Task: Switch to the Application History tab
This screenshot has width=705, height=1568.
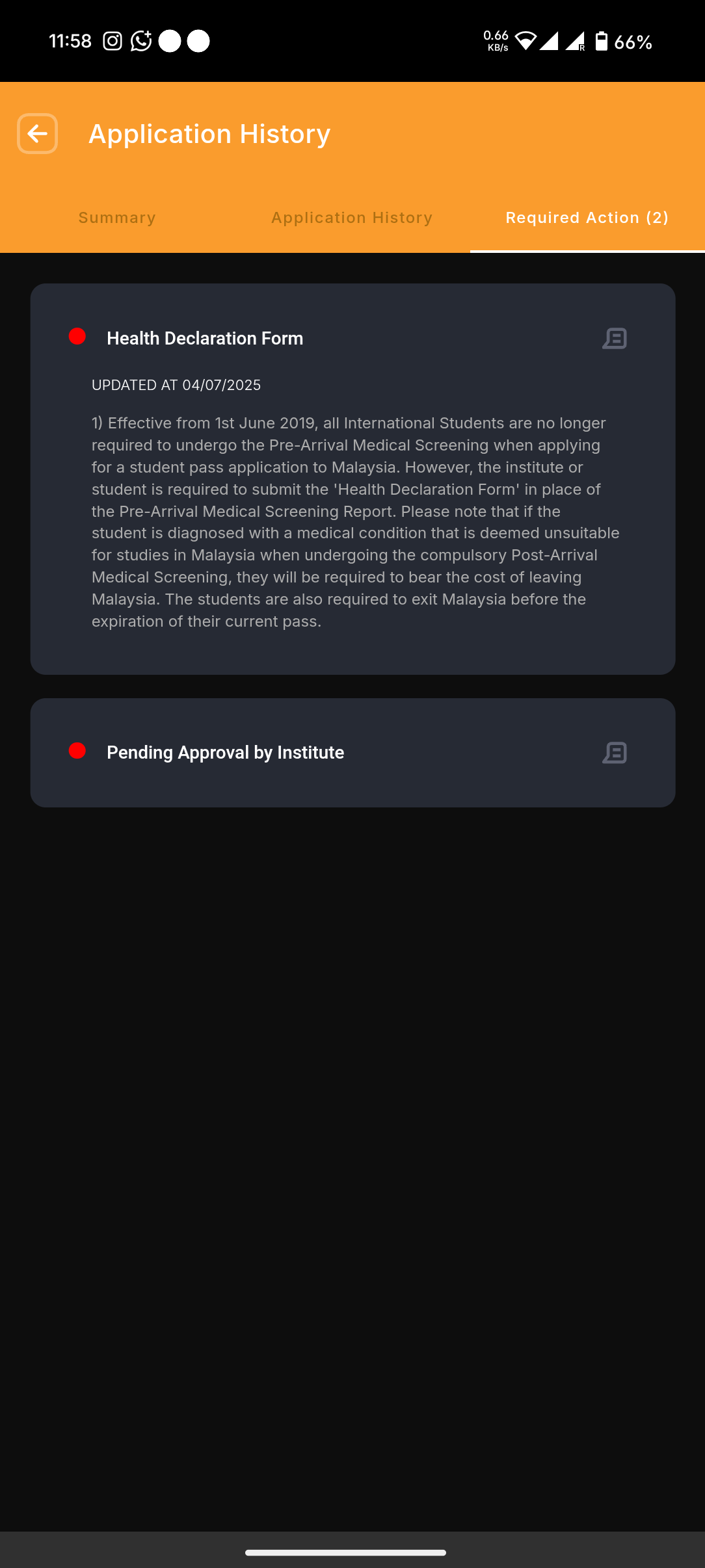Action: pyautogui.click(x=352, y=218)
